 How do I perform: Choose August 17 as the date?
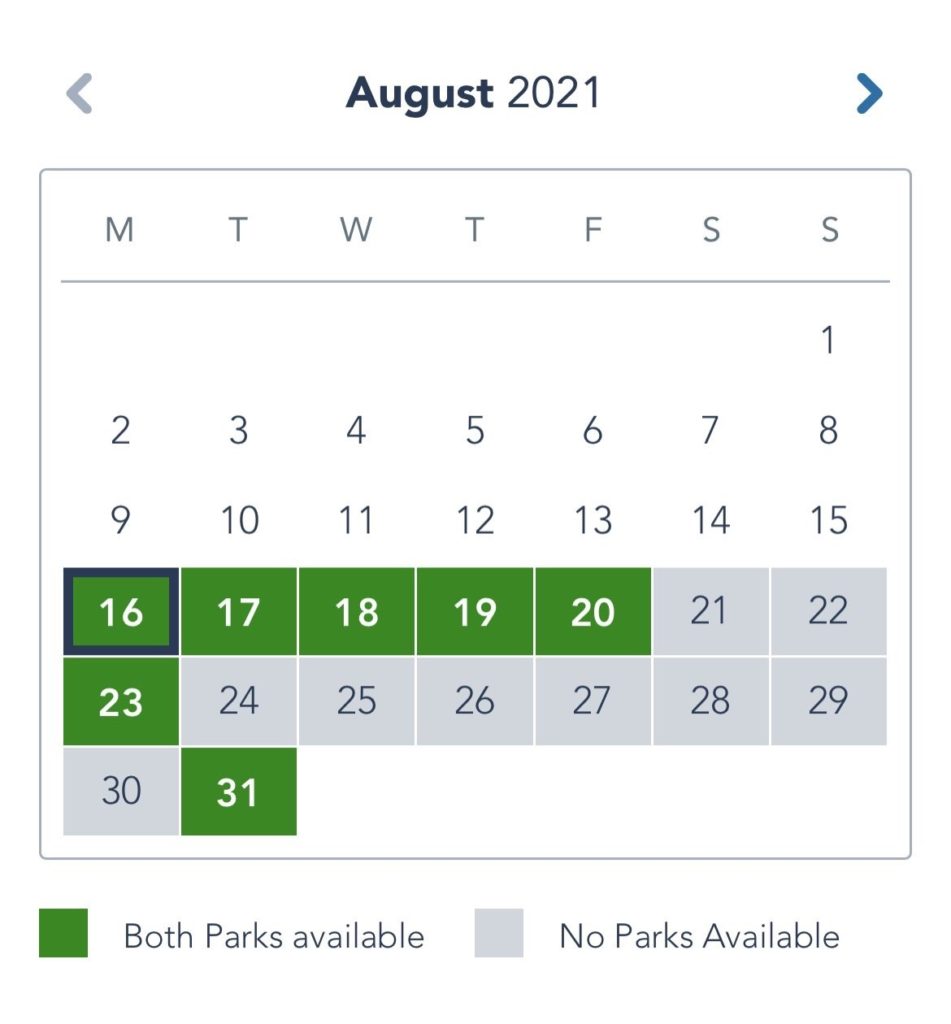pyautogui.click(x=239, y=612)
